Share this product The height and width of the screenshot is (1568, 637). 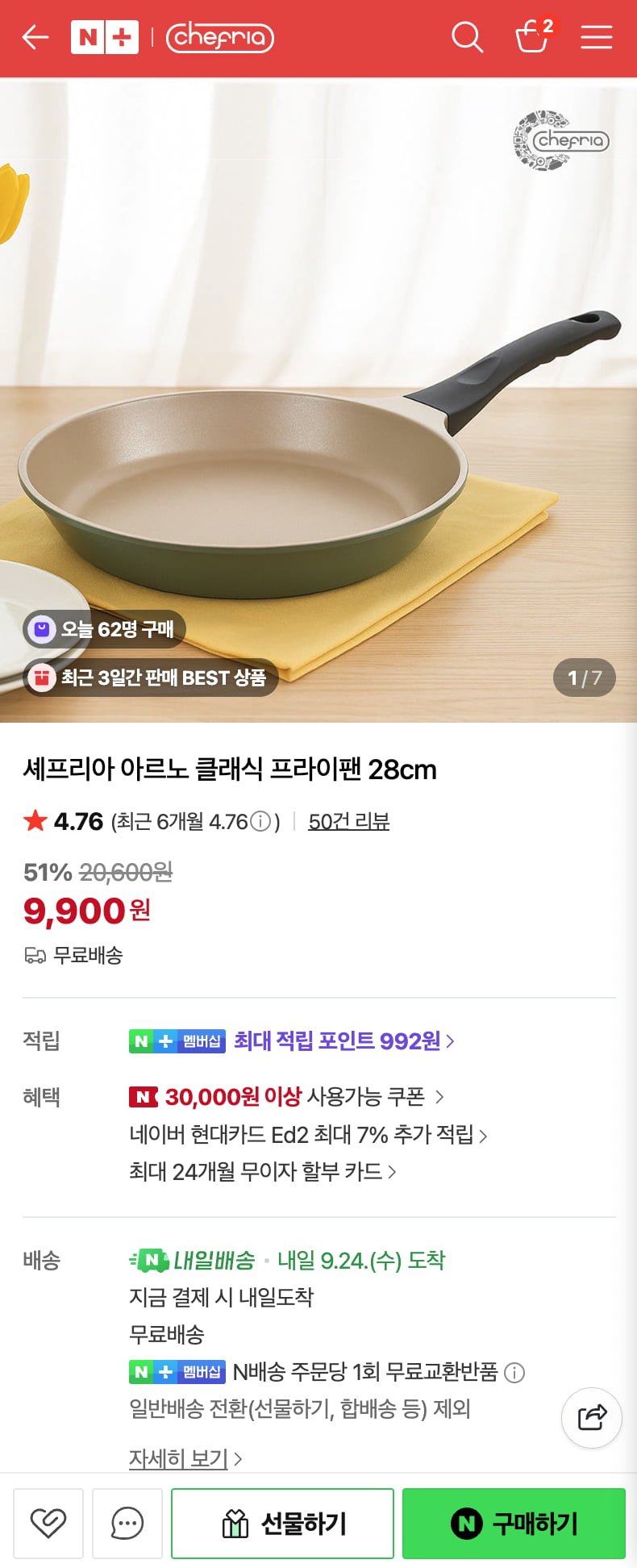point(592,1417)
